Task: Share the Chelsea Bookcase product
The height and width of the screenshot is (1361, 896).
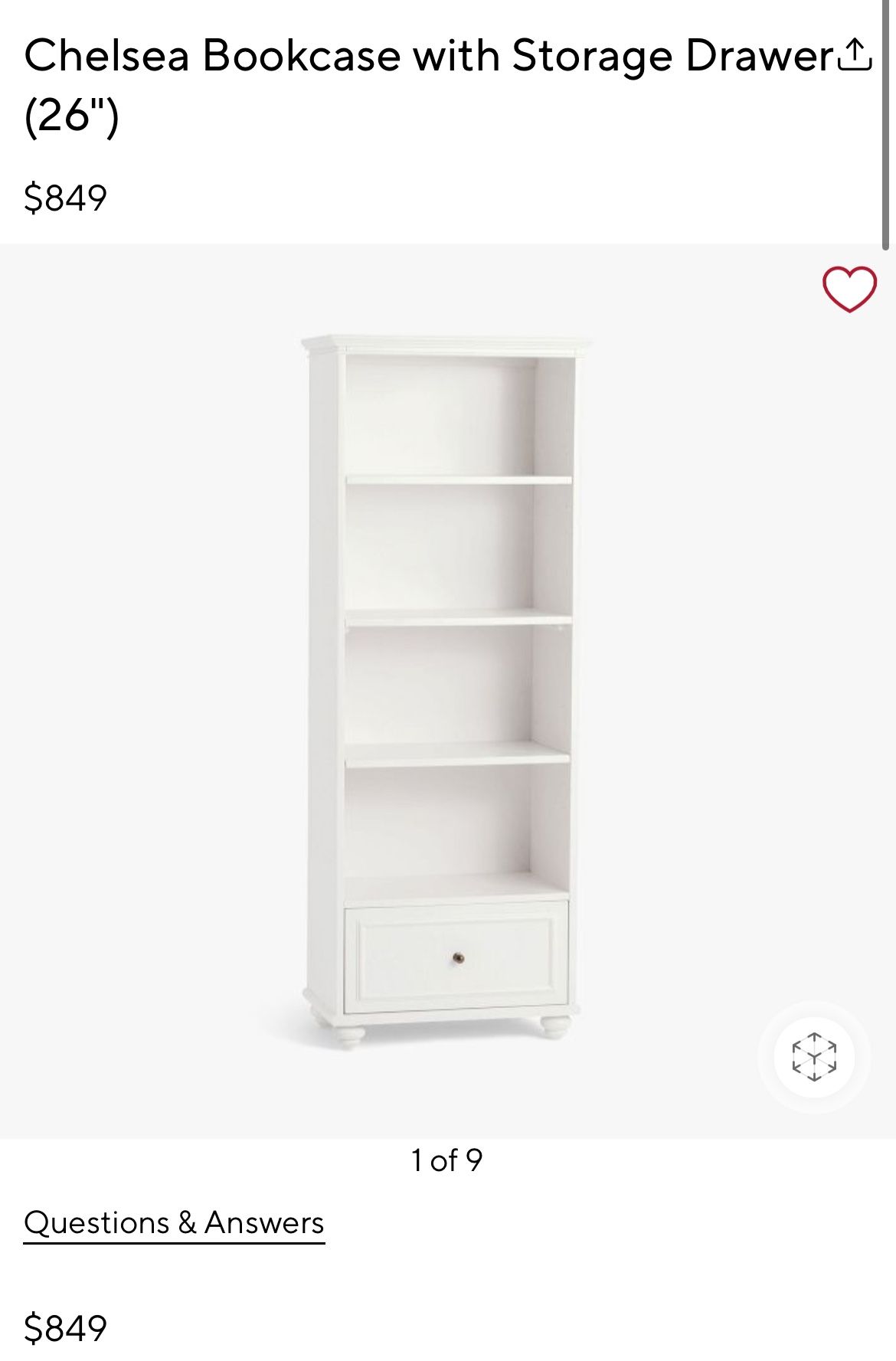Action: [854, 56]
